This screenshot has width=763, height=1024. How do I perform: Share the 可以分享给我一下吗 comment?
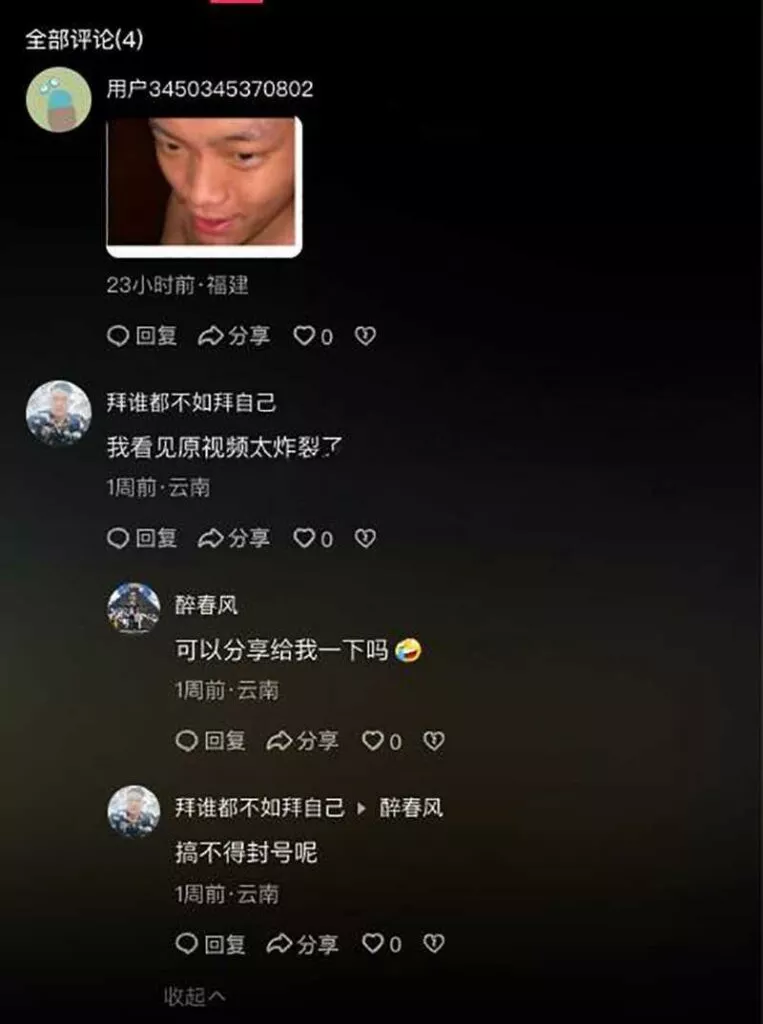pyautogui.click(x=302, y=741)
